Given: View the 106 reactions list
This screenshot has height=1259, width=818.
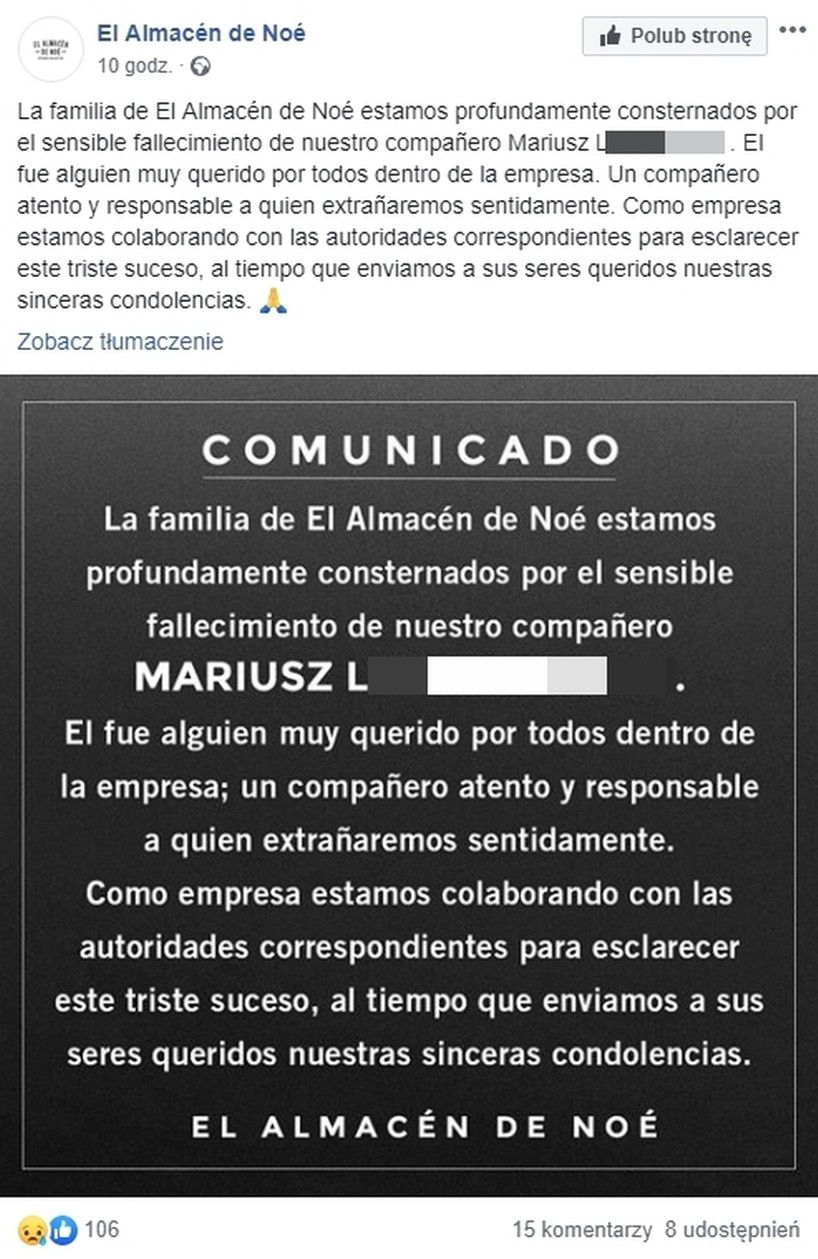Looking at the screenshot, I should tap(103, 1228).
